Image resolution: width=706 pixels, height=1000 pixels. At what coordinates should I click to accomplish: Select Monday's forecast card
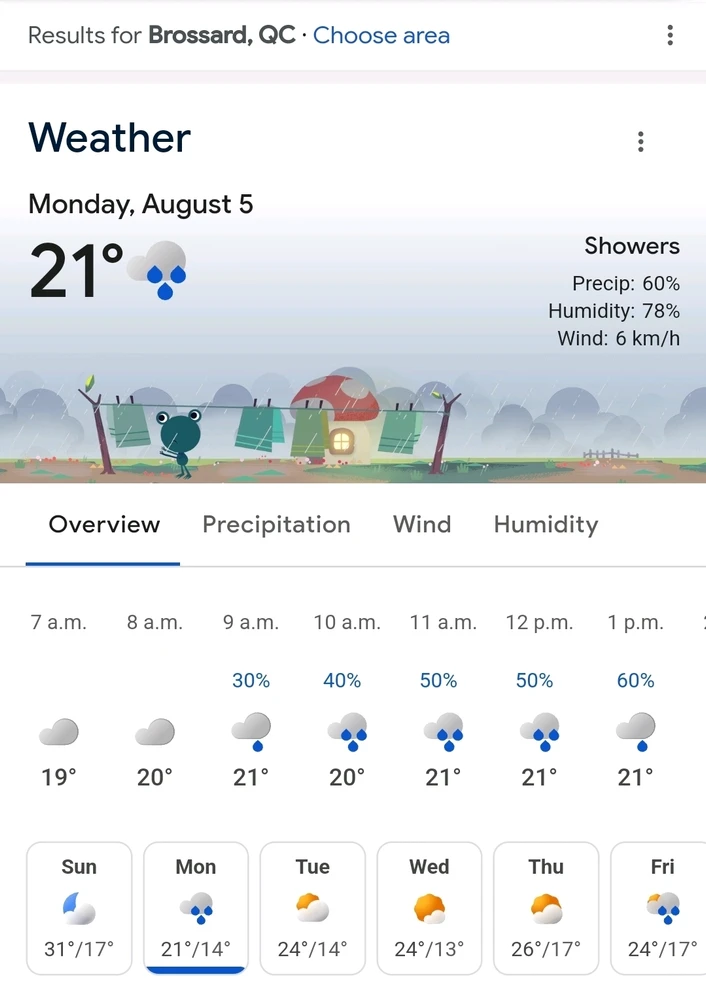point(196,908)
